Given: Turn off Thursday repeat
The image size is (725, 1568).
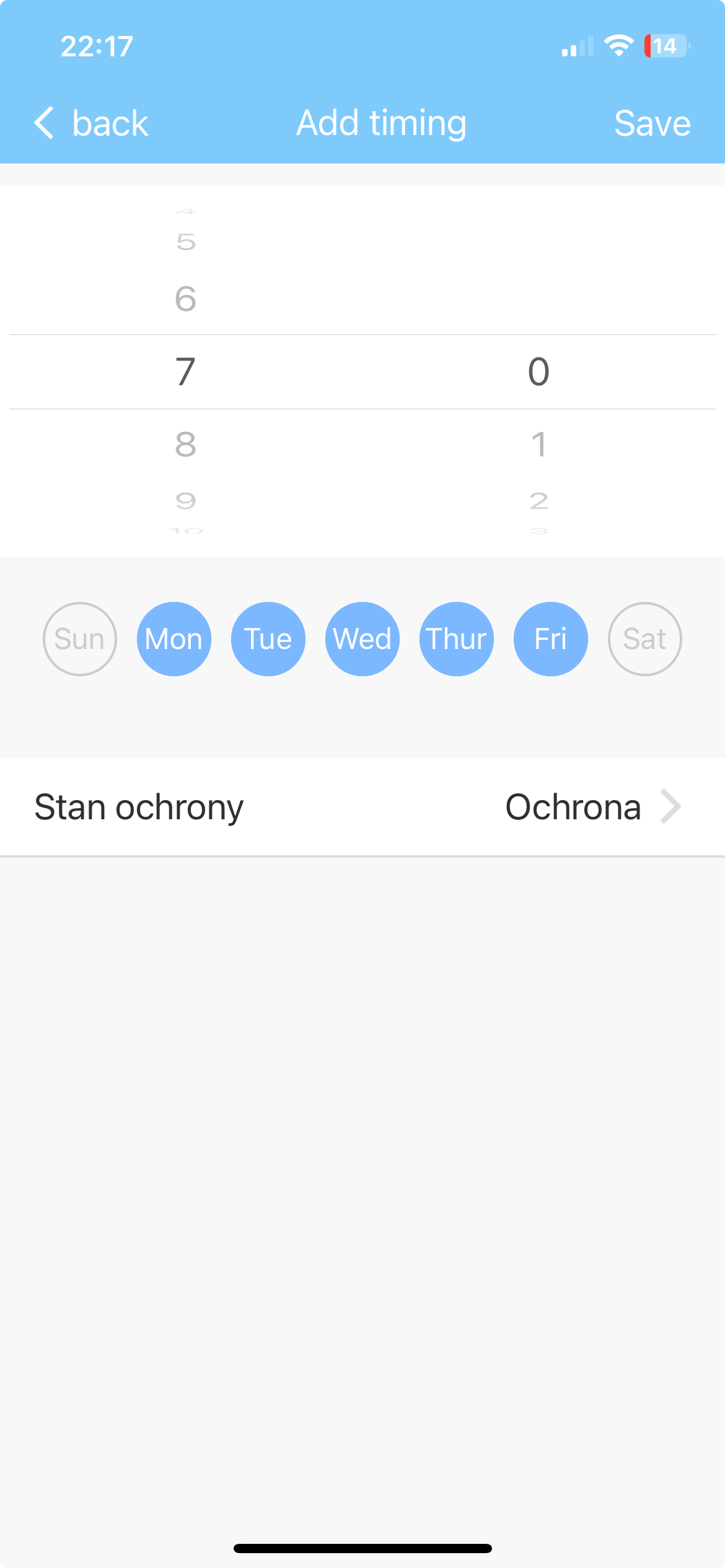Looking at the screenshot, I should (x=457, y=638).
